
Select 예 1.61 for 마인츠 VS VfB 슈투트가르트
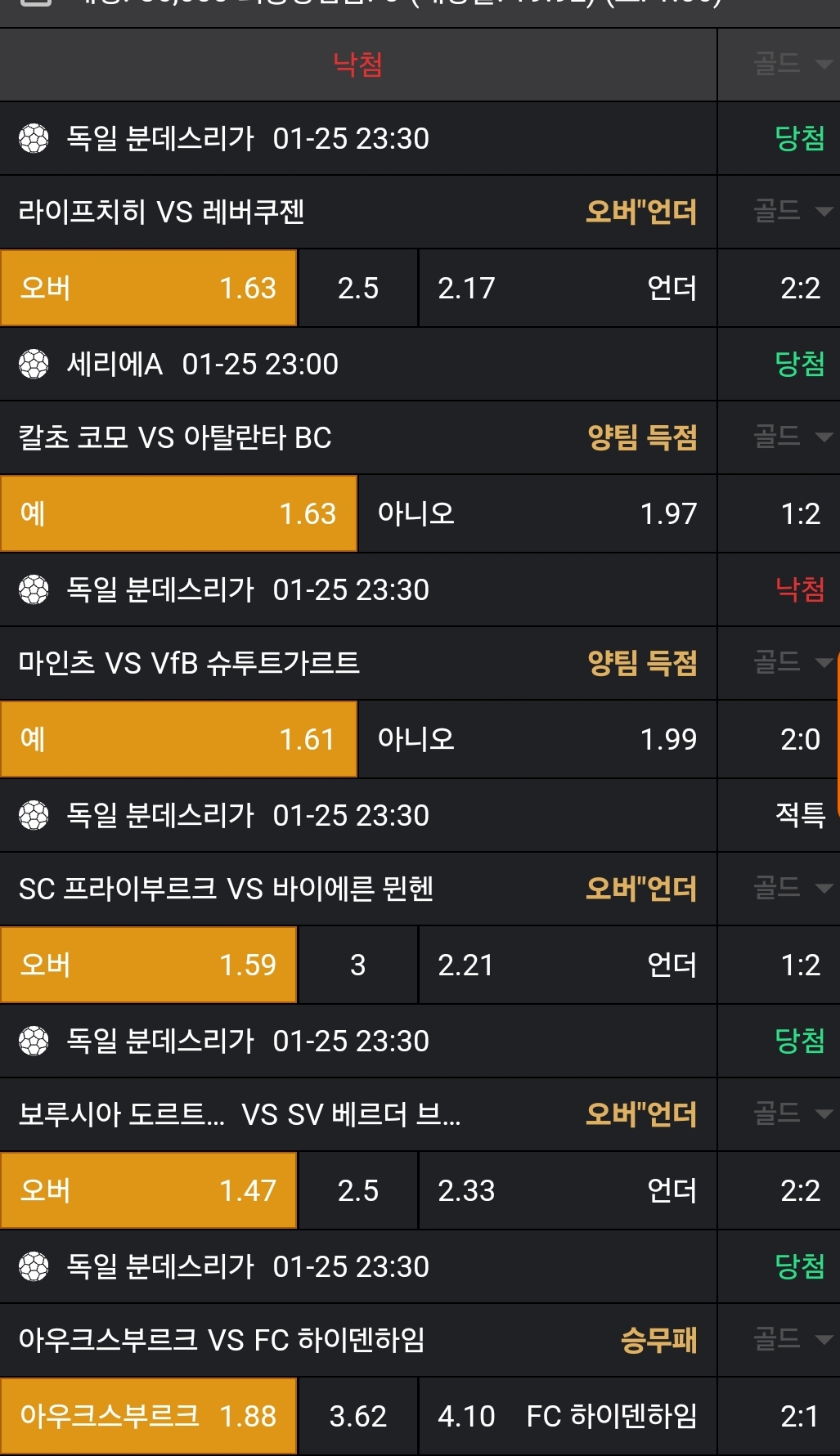click(x=178, y=739)
